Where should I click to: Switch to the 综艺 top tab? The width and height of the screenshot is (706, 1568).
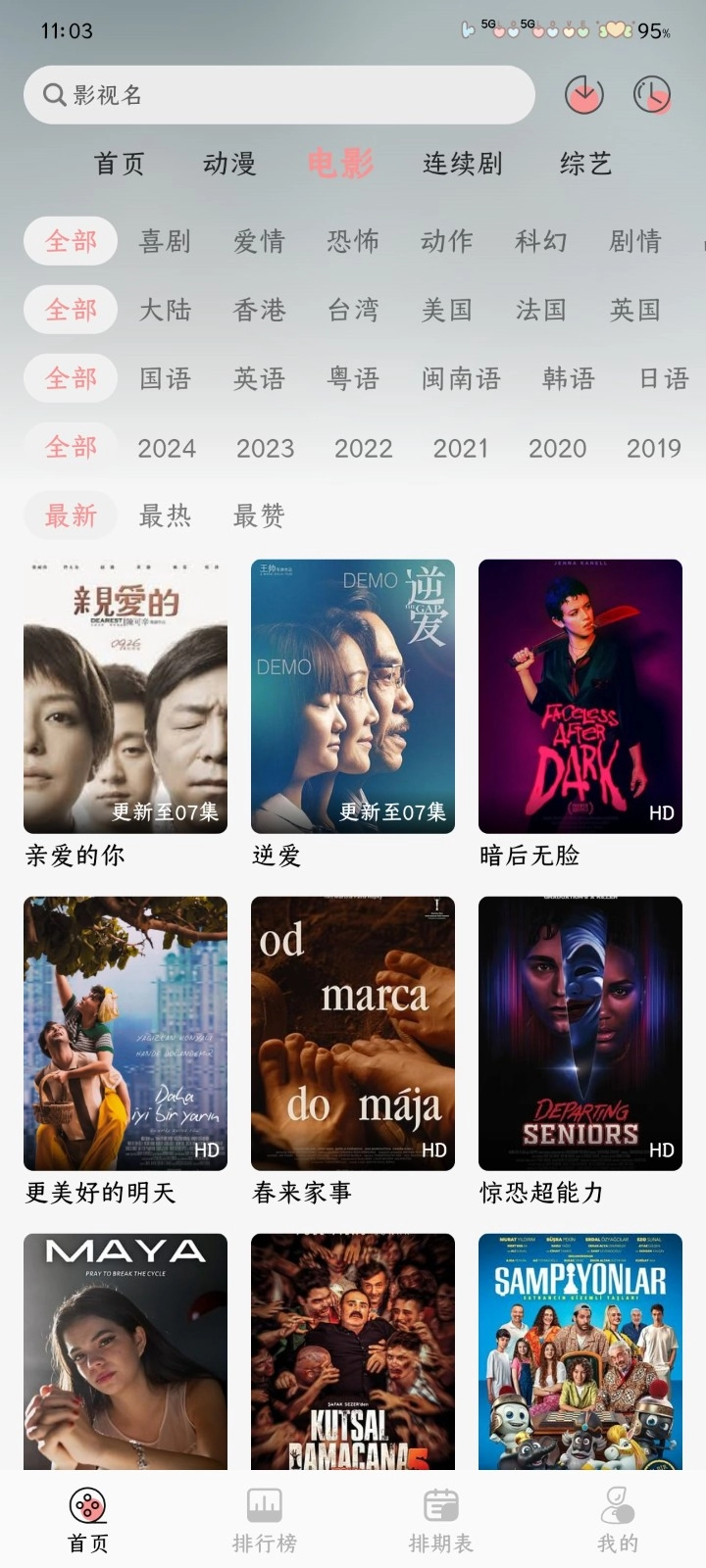click(x=586, y=164)
